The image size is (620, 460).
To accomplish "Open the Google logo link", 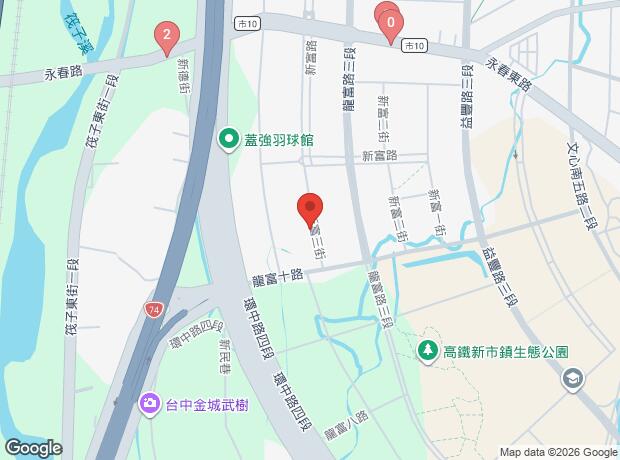I will coord(32,448).
